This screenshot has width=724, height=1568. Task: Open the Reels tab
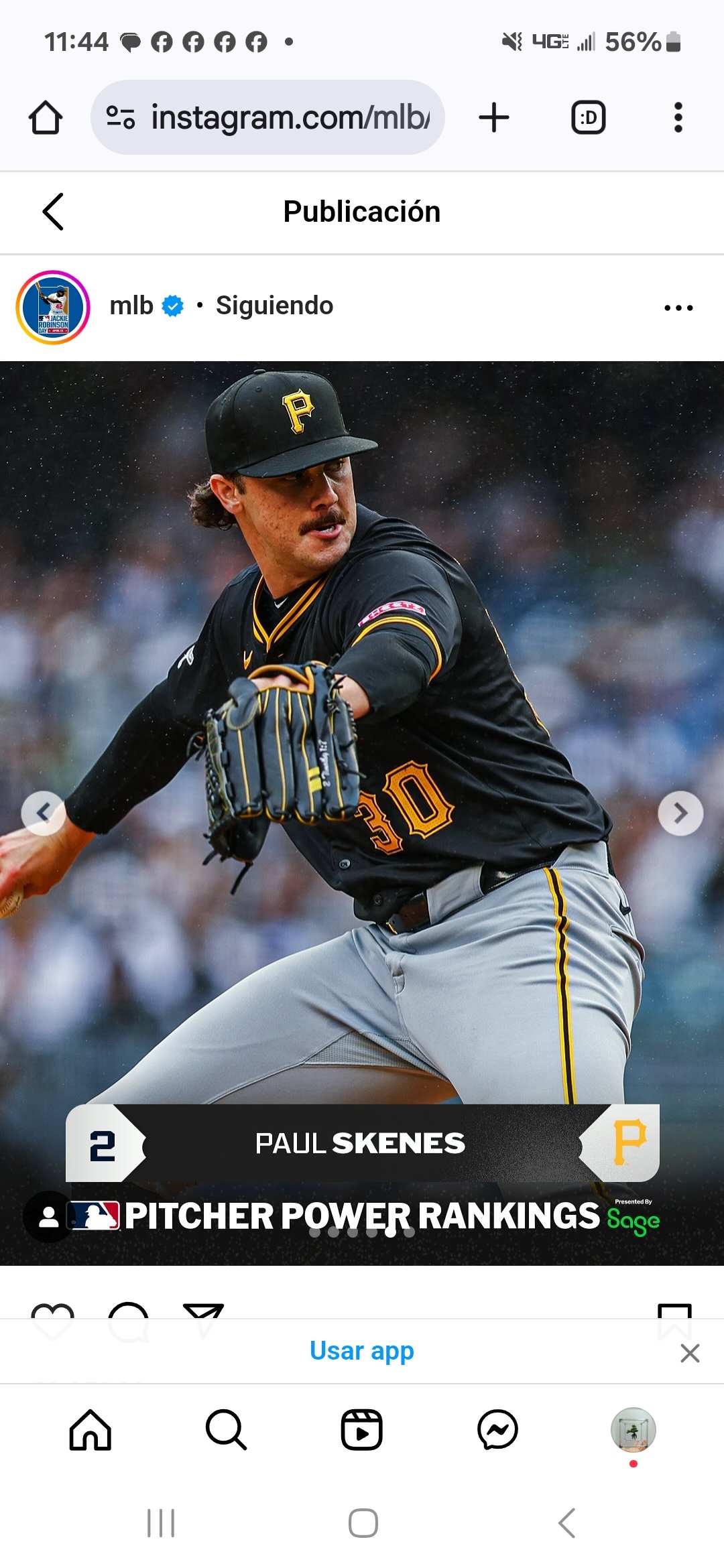pyautogui.click(x=362, y=1430)
